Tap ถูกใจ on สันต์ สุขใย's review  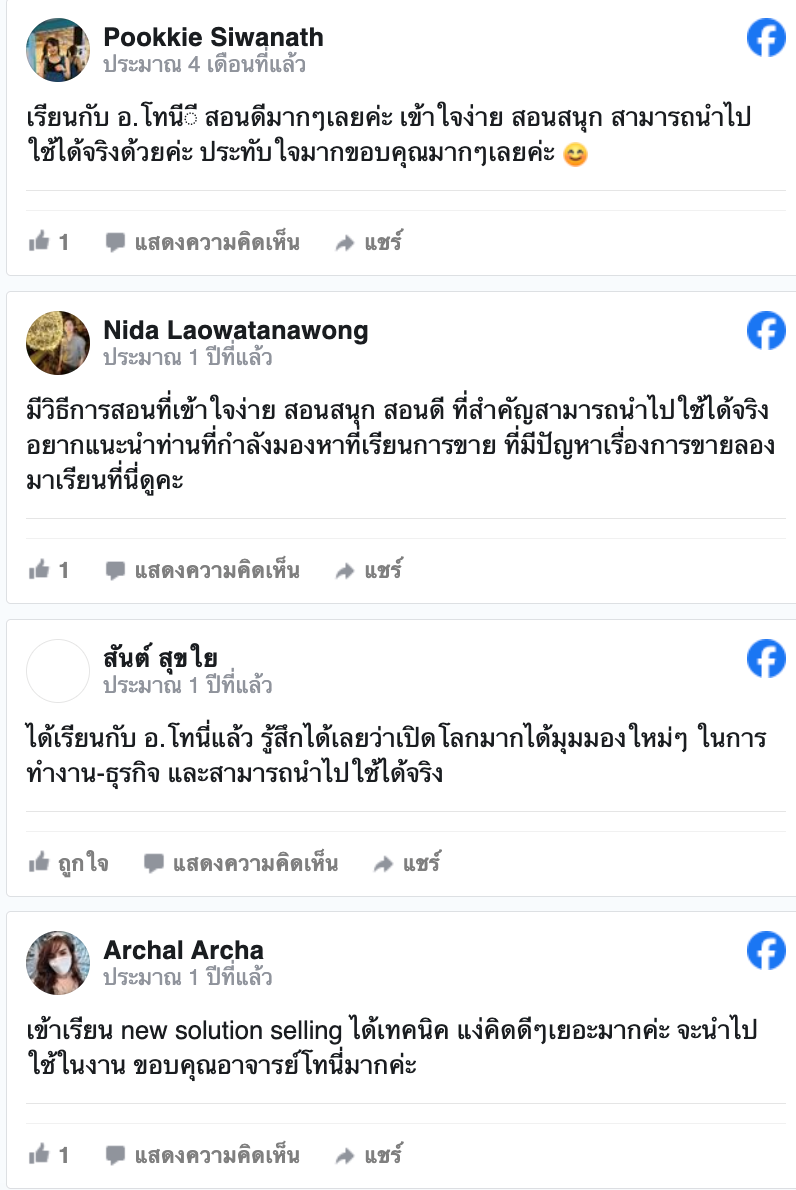(68, 862)
